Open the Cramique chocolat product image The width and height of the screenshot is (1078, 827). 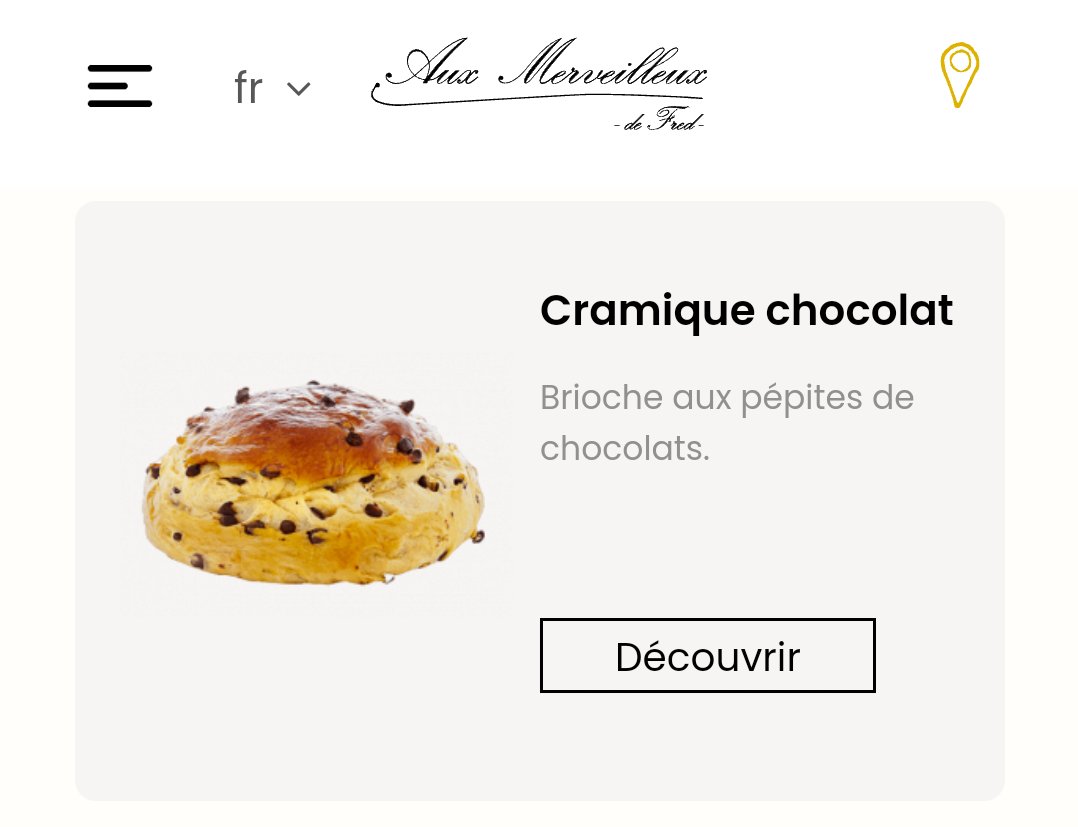[314, 484]
